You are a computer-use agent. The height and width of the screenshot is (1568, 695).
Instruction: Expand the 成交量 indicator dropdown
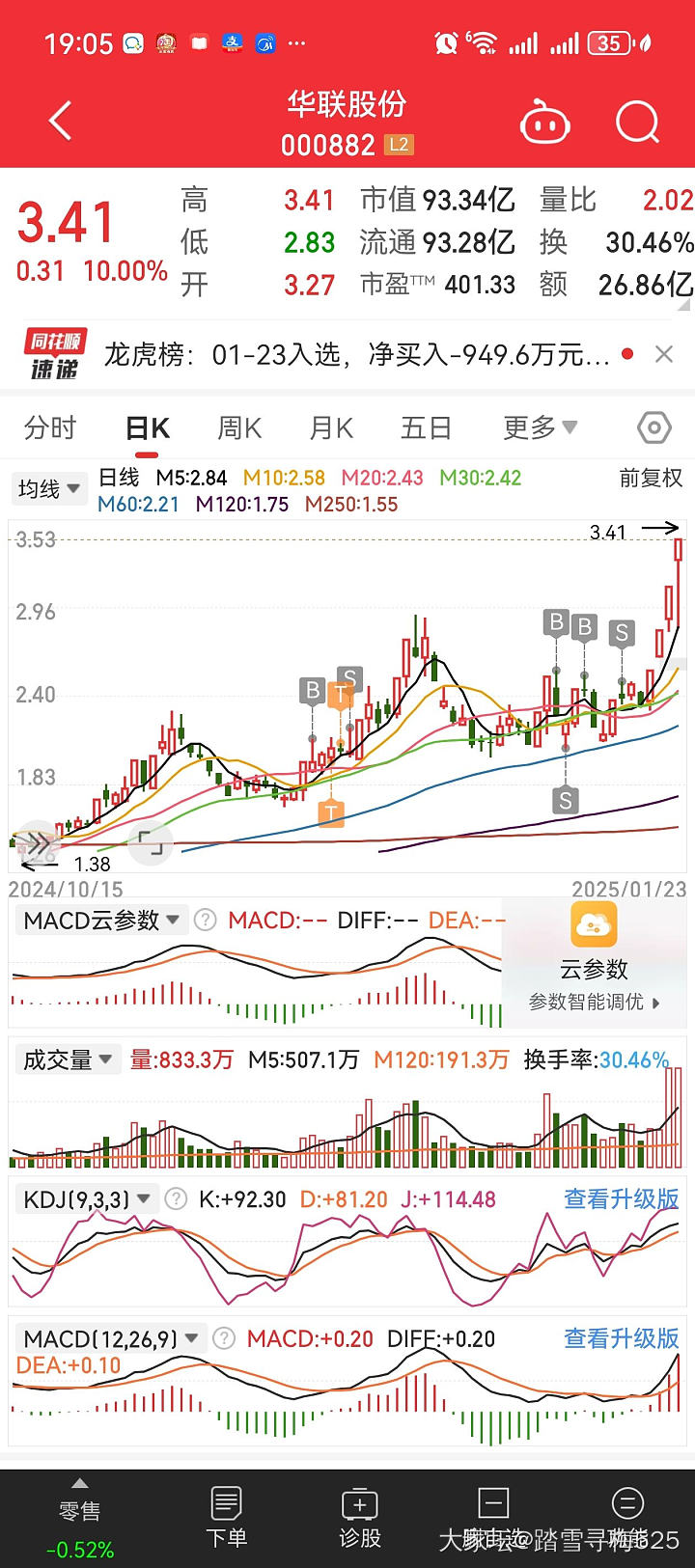(x=68, y=1059)
